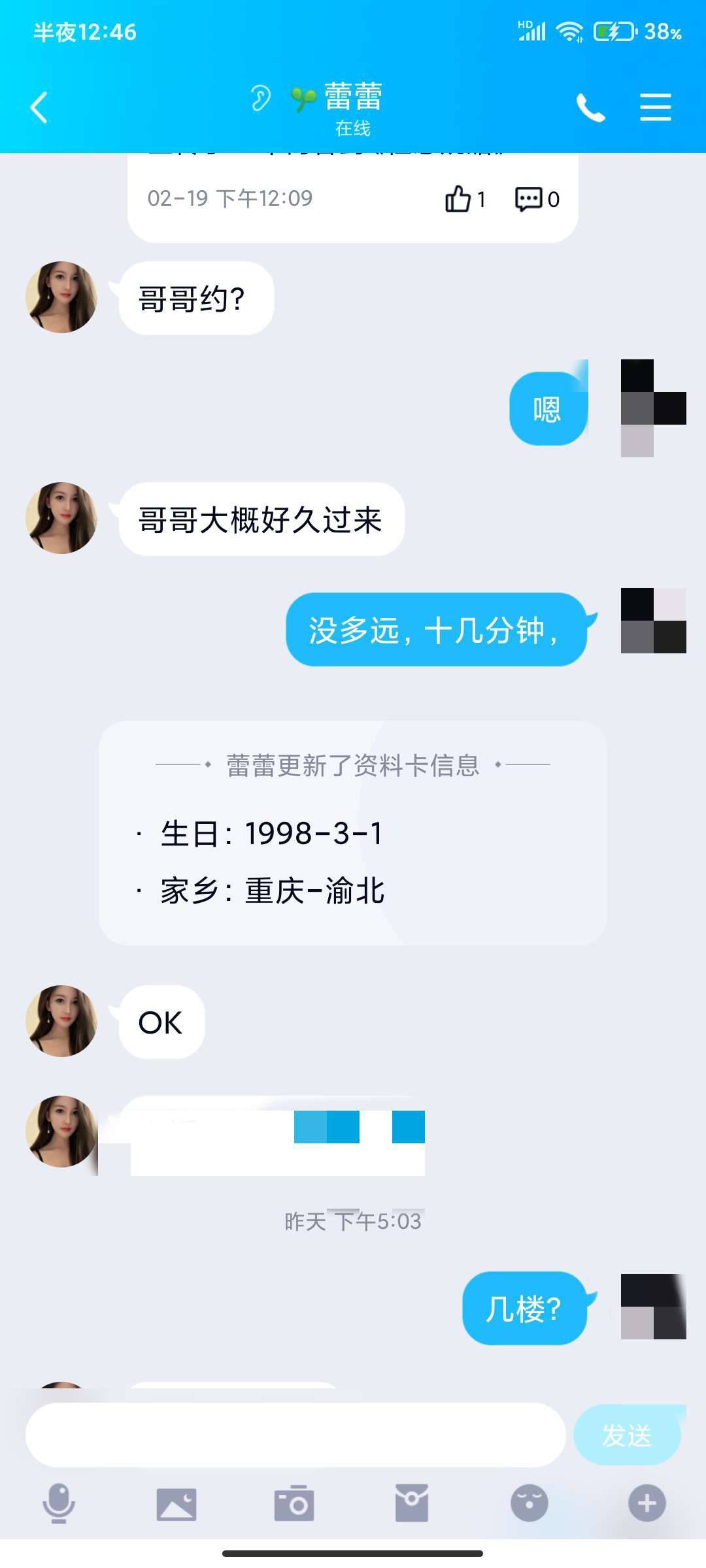Record a voice message with microphone
706x1568 pixels.
pyautogui.click(x=59, y=1503)
